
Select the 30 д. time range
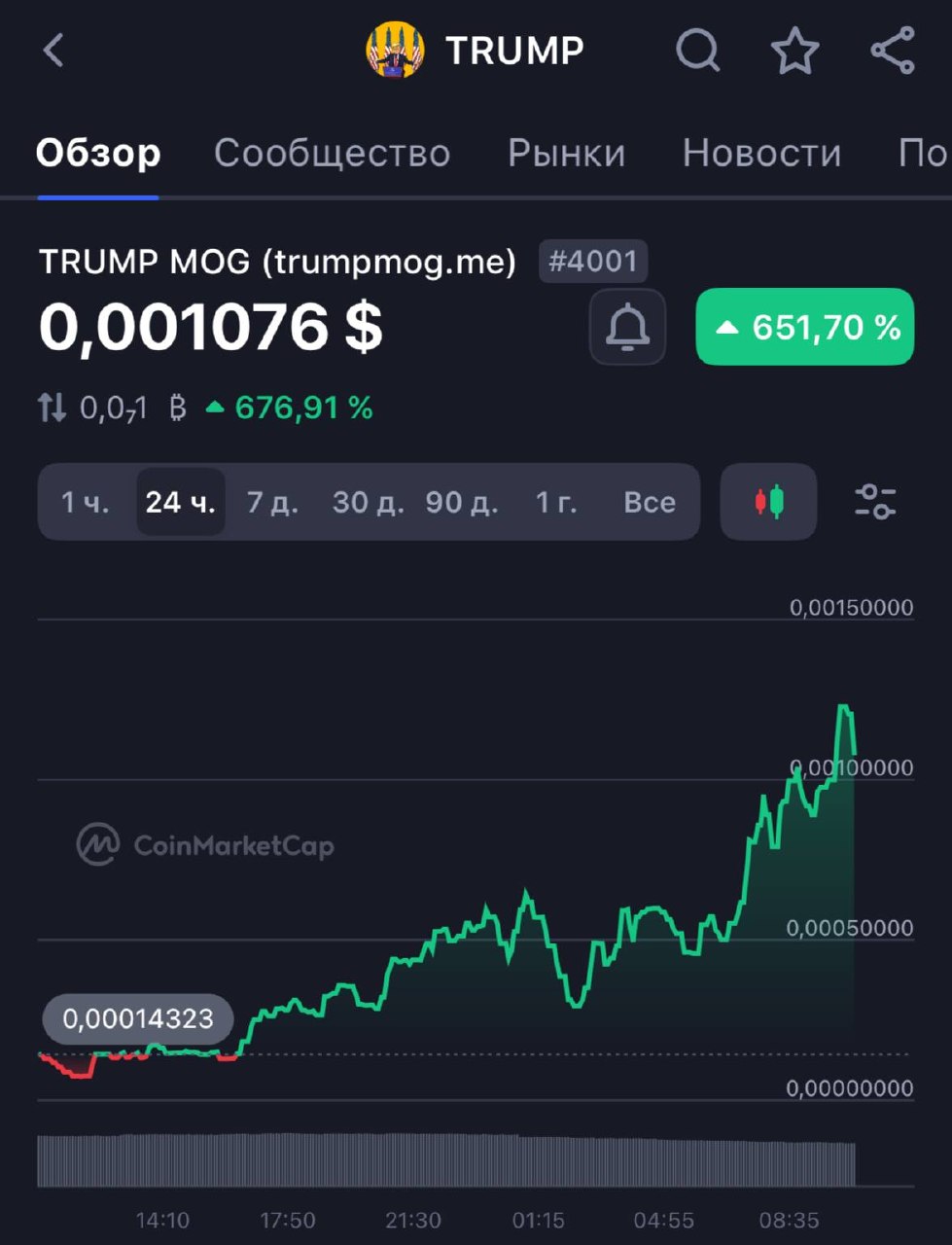tap(368, 502)
